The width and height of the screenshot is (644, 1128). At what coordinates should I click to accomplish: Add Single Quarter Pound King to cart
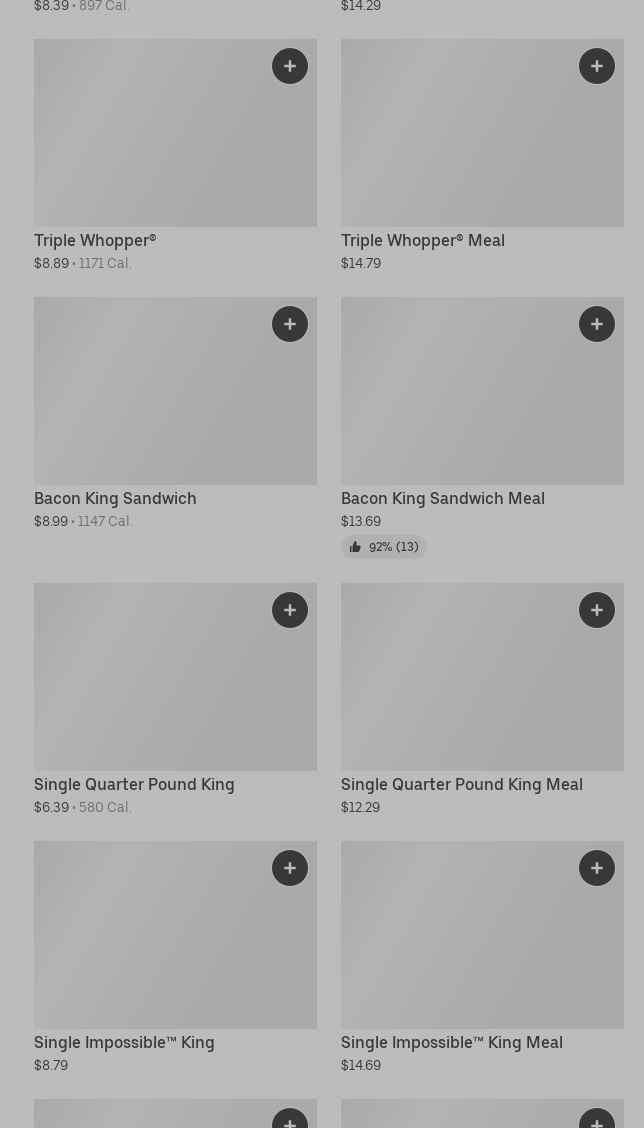290,610
